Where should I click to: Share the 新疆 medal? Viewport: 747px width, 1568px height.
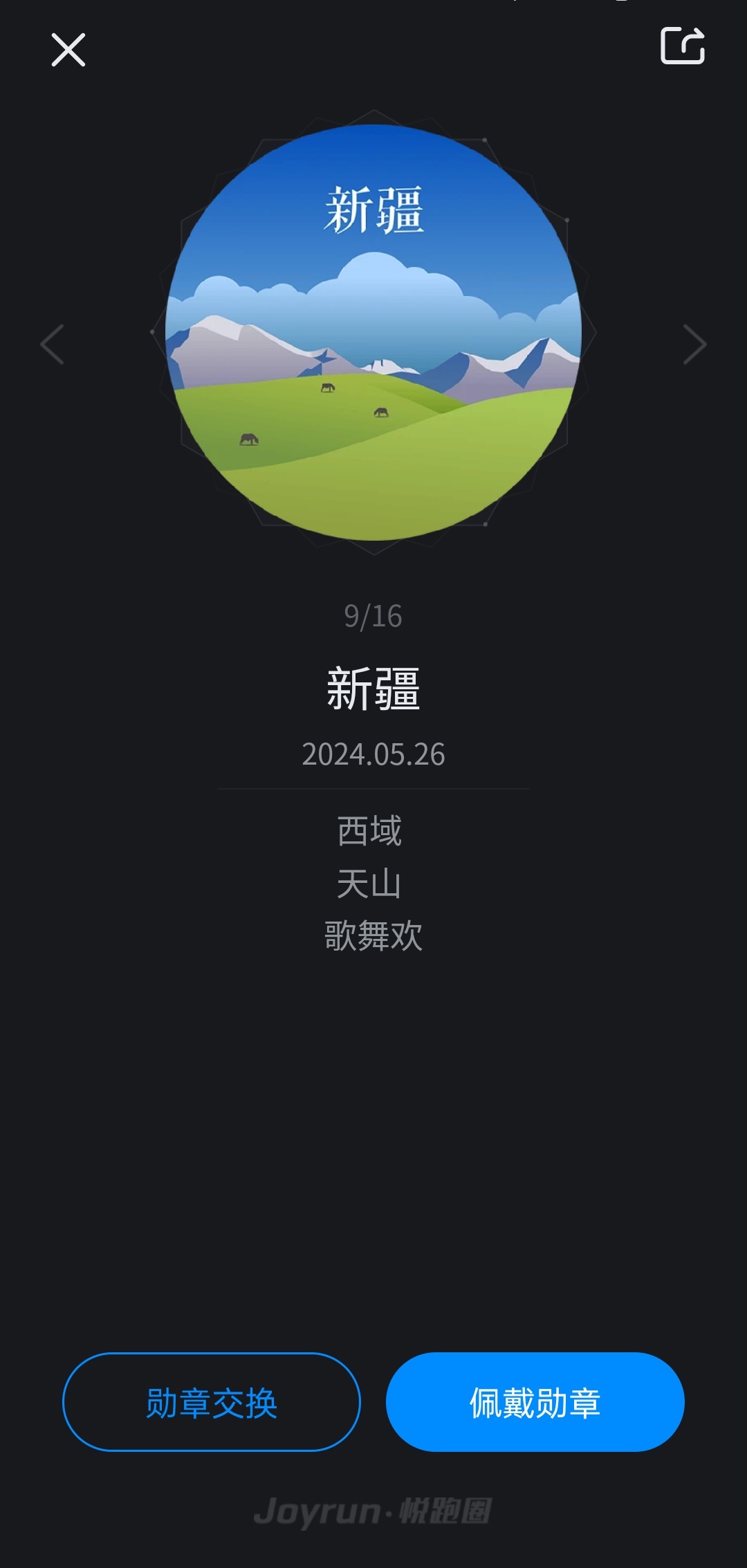tap(682, 46)
